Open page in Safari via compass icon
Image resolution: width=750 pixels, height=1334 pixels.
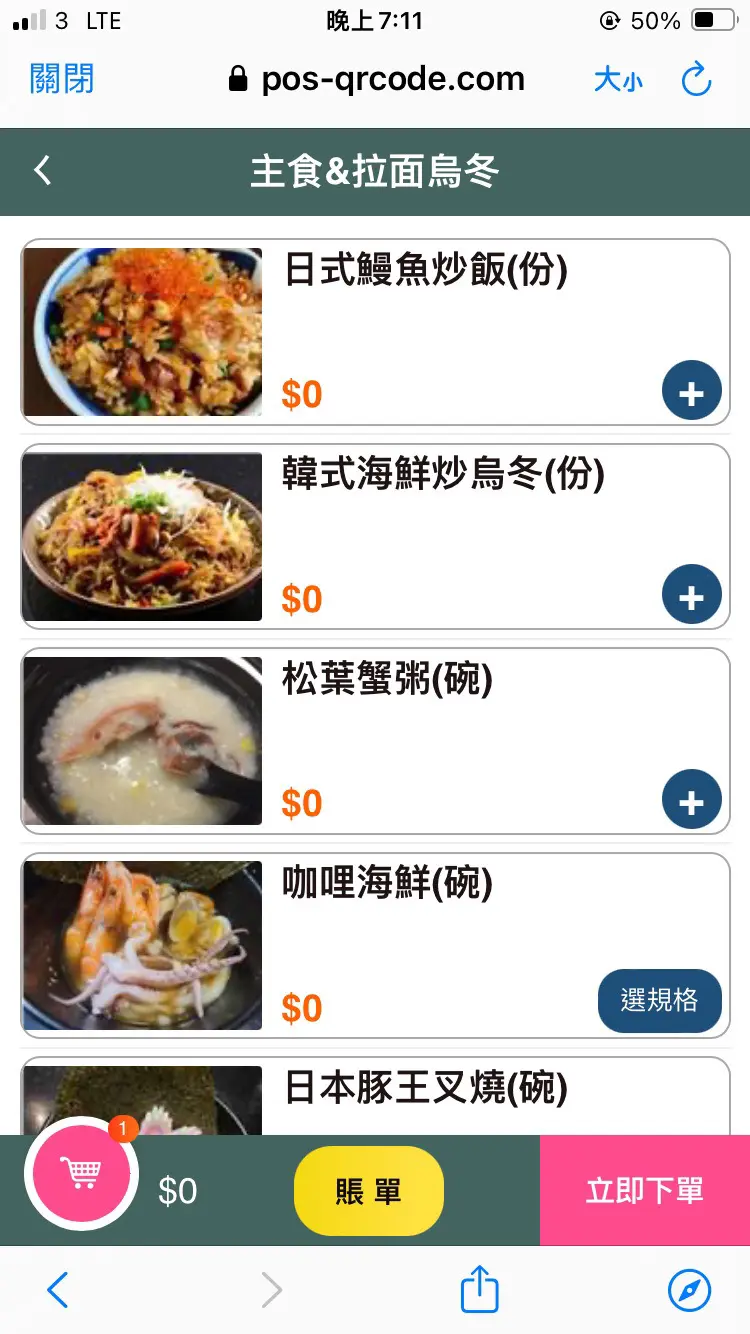coord(689,1290)
